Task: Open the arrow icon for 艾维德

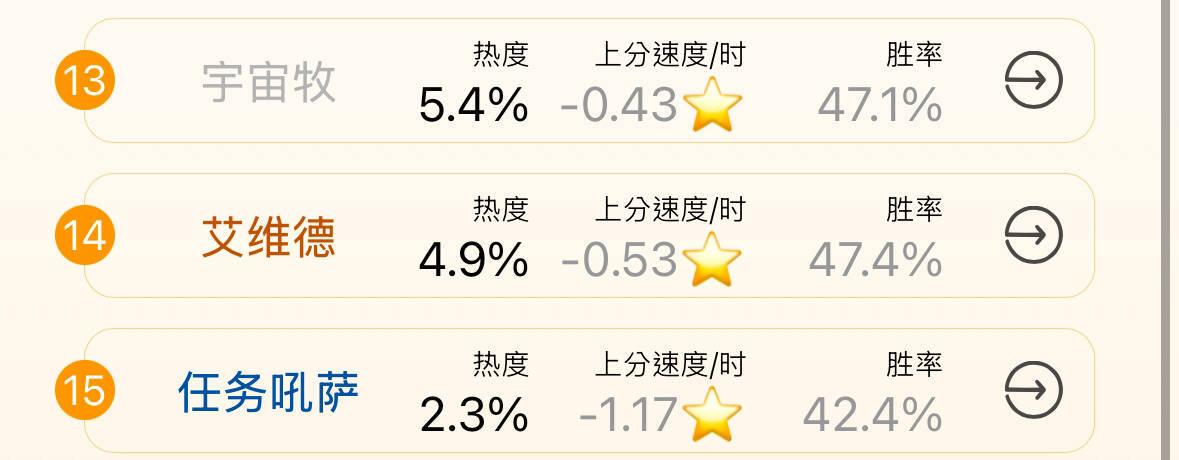Action: click(1032, 235)
